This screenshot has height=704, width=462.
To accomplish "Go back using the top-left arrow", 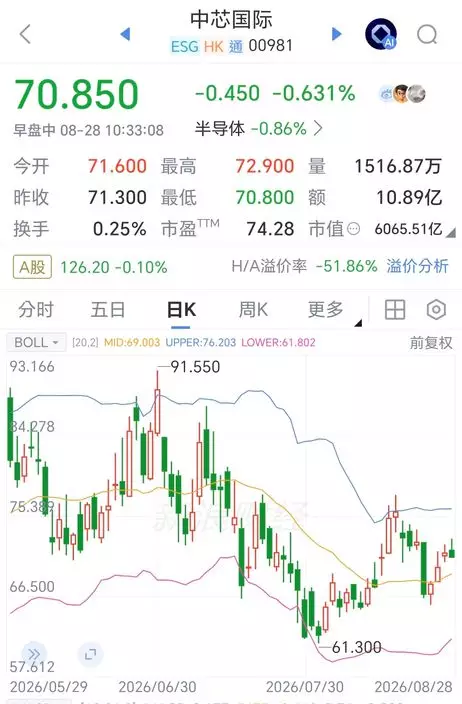I will (25, 34).
